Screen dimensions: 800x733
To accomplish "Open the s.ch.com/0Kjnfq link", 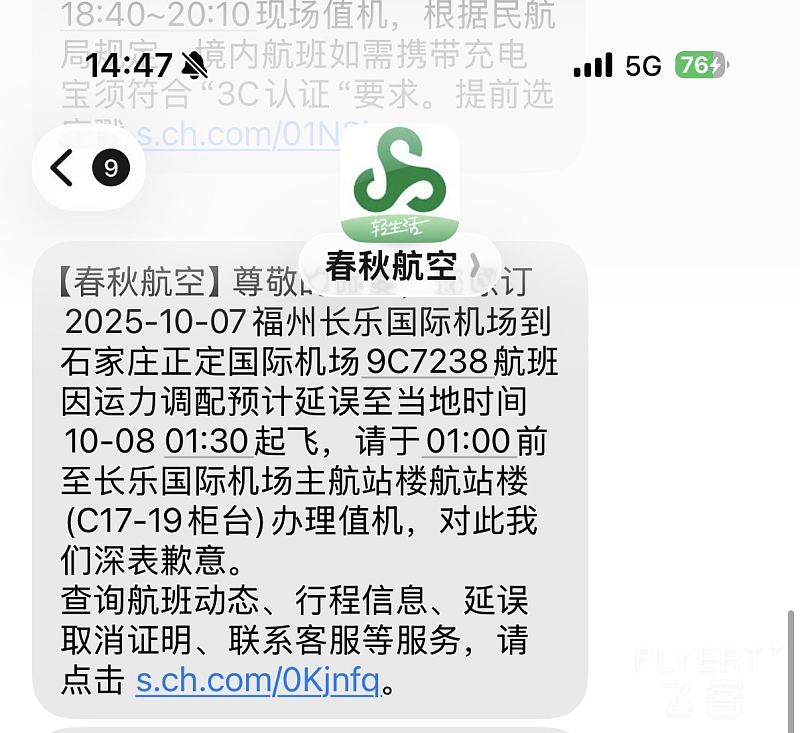I will click(x=258, y=681).
